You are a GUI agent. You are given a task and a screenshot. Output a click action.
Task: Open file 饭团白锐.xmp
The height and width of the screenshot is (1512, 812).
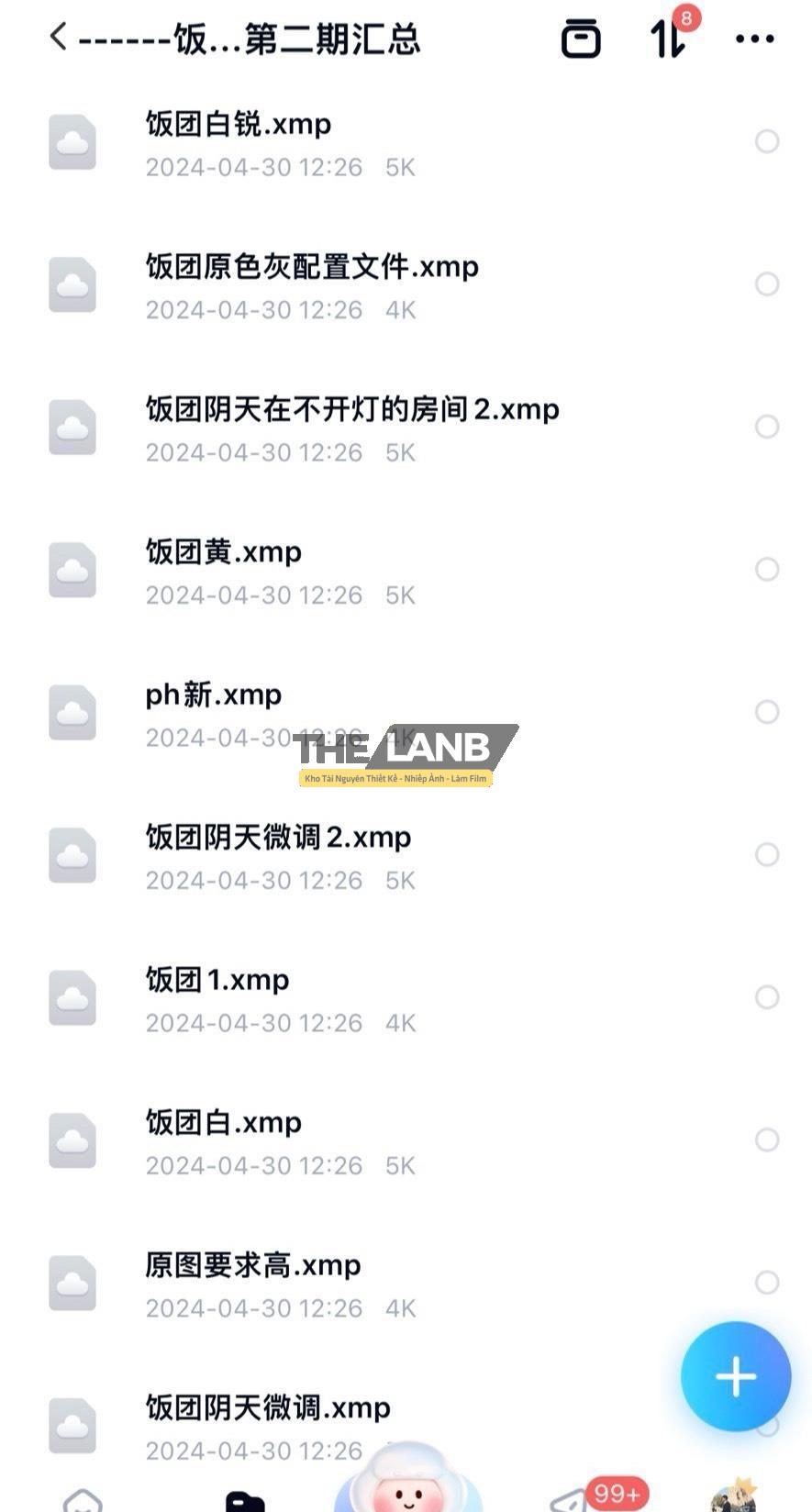[406, 143]
